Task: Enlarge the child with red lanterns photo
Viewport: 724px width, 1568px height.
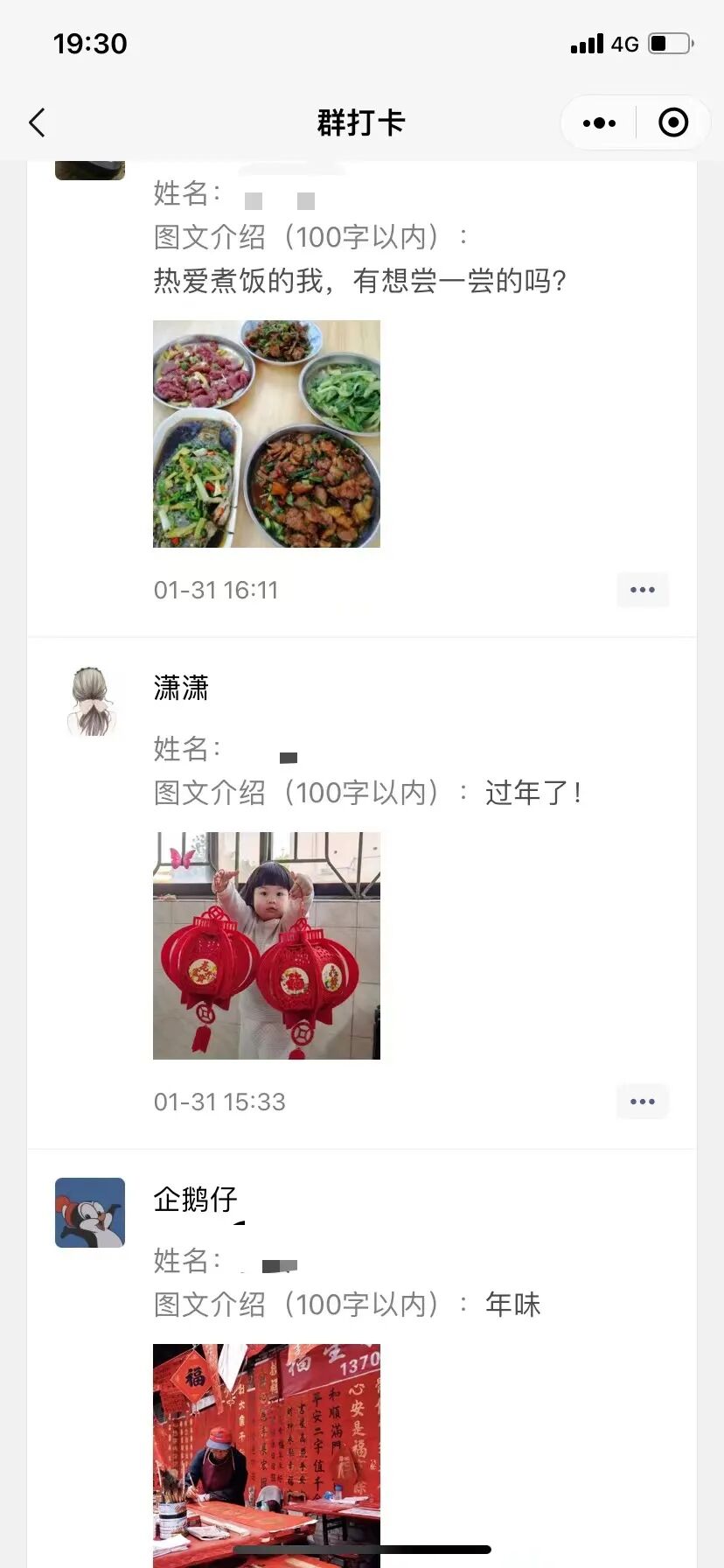Action: click(267, 946)
